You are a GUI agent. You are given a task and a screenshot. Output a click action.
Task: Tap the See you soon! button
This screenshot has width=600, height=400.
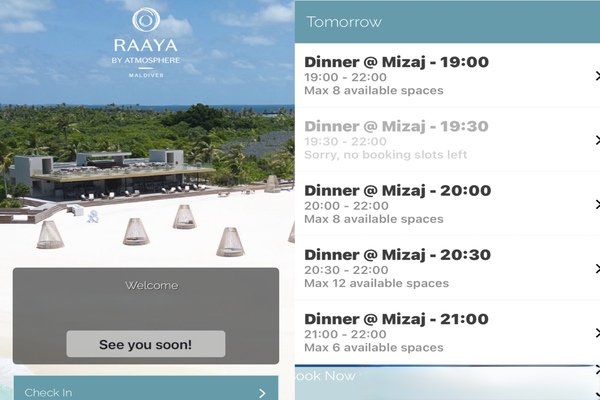(x=145, y=344)
